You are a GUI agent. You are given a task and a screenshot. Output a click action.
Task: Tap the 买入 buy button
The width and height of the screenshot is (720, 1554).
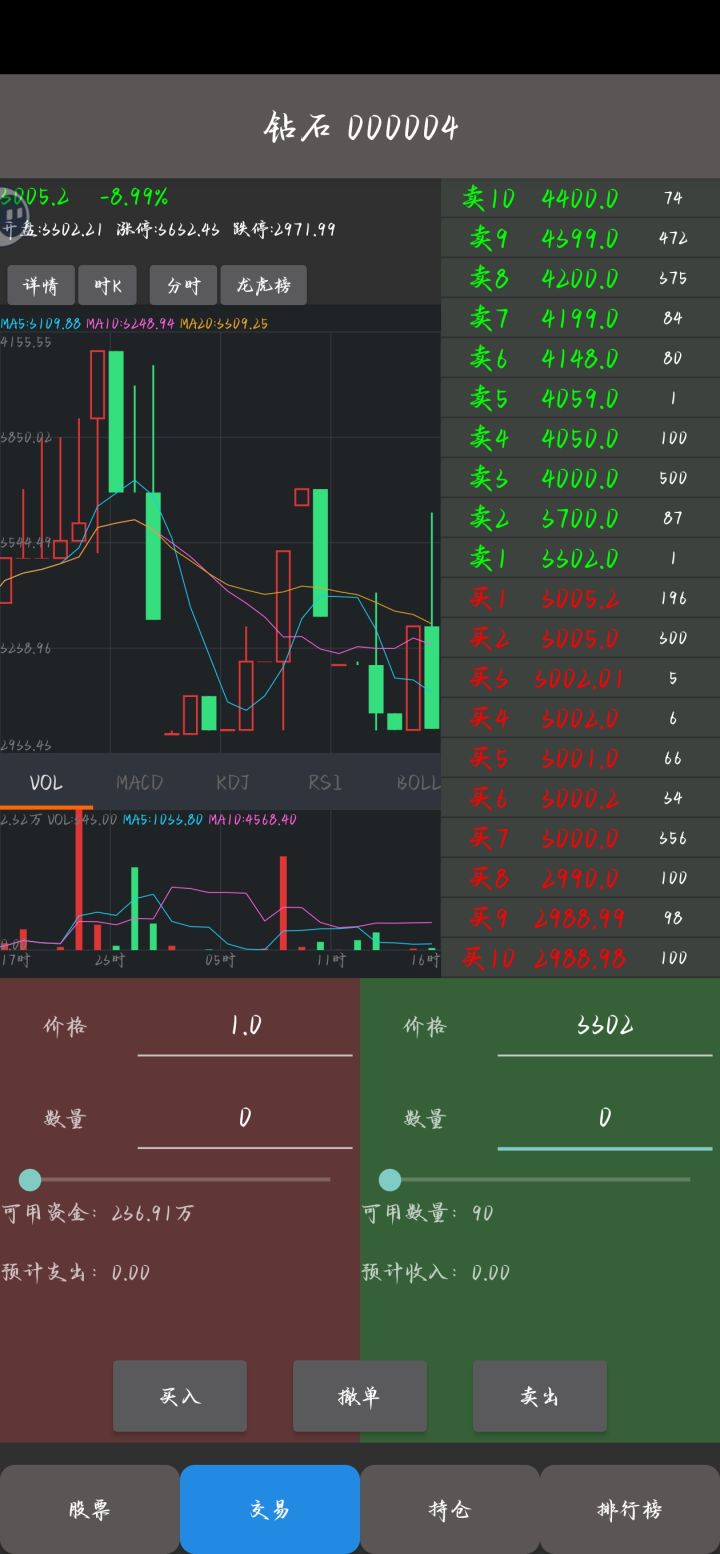pyautogui.click(x=180, y=1396)
